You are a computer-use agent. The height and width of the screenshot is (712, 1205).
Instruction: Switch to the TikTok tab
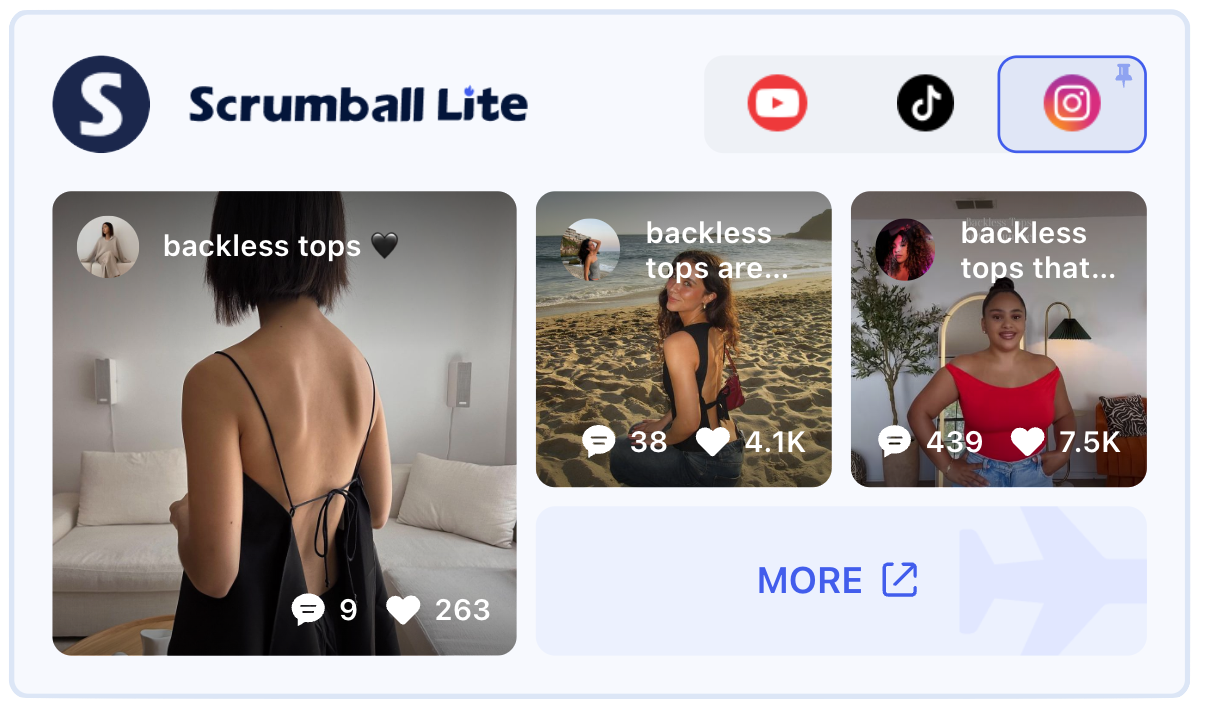coord(925,103)
